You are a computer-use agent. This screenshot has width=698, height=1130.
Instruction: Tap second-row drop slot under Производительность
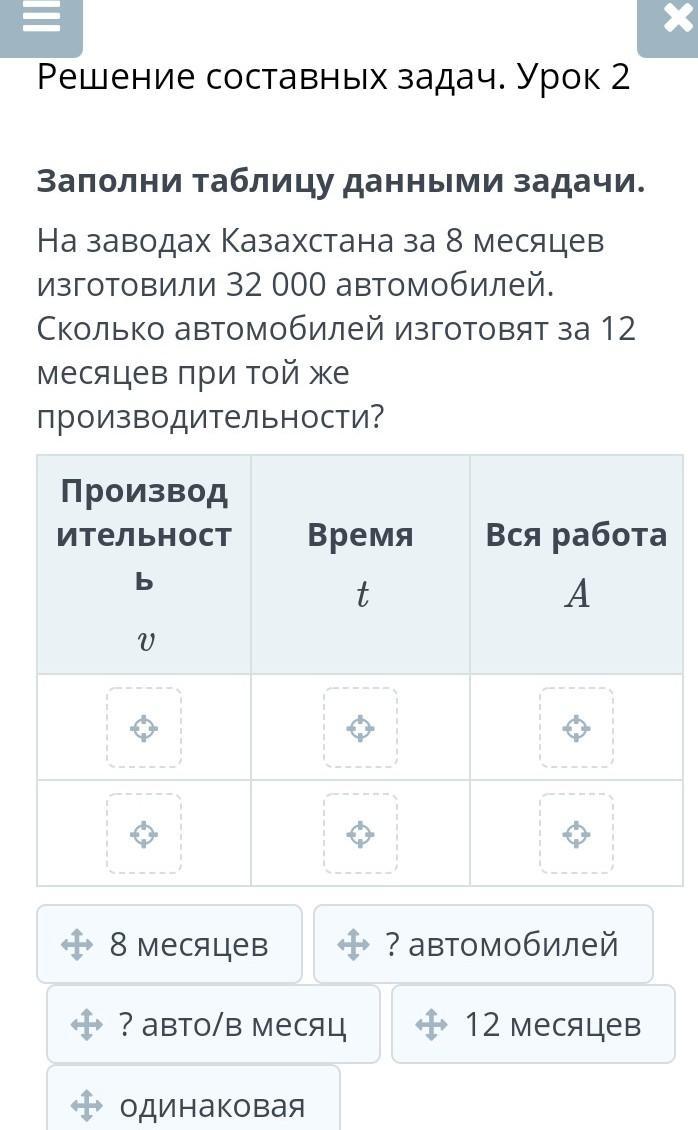[x=144, y=833]
